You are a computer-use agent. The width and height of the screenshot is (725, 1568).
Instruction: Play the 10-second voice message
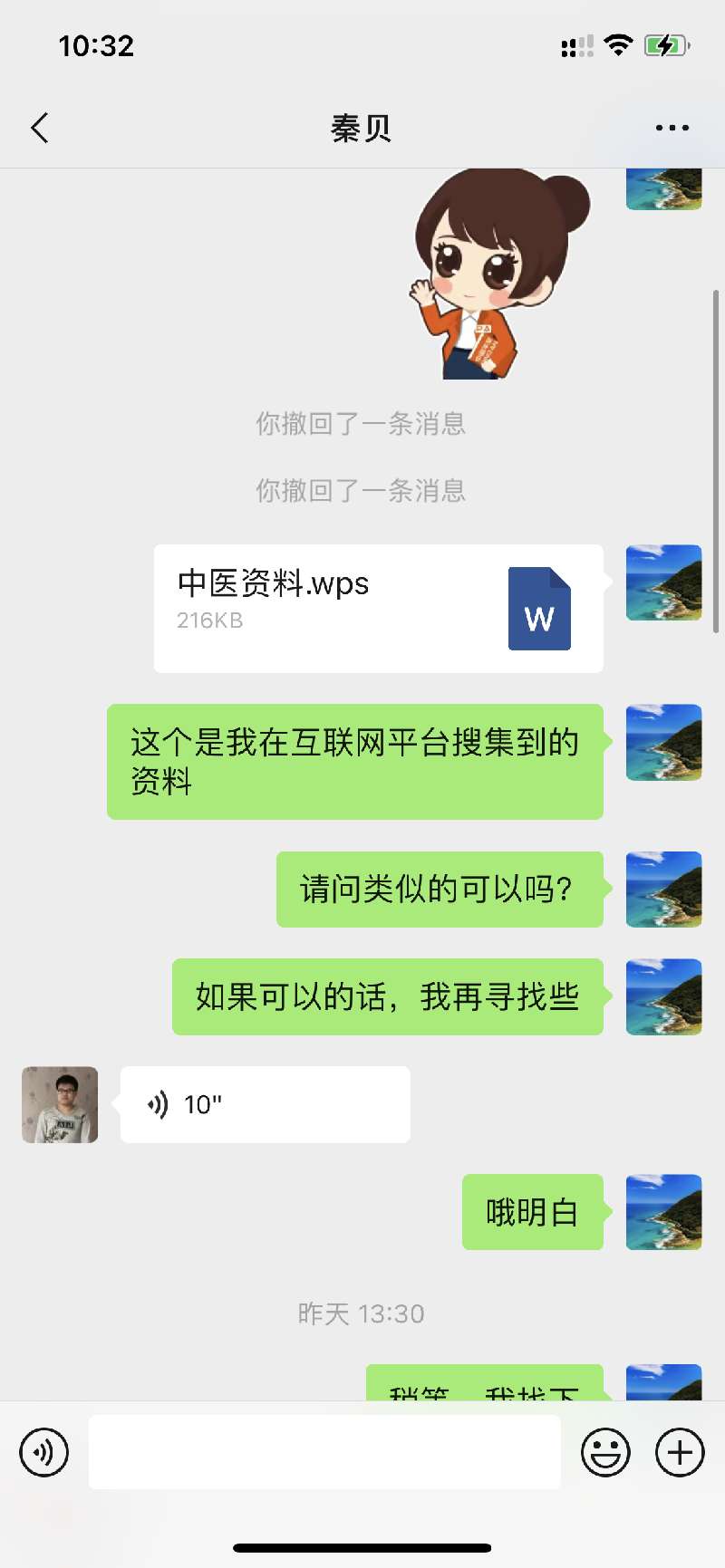pos(265,1104)
